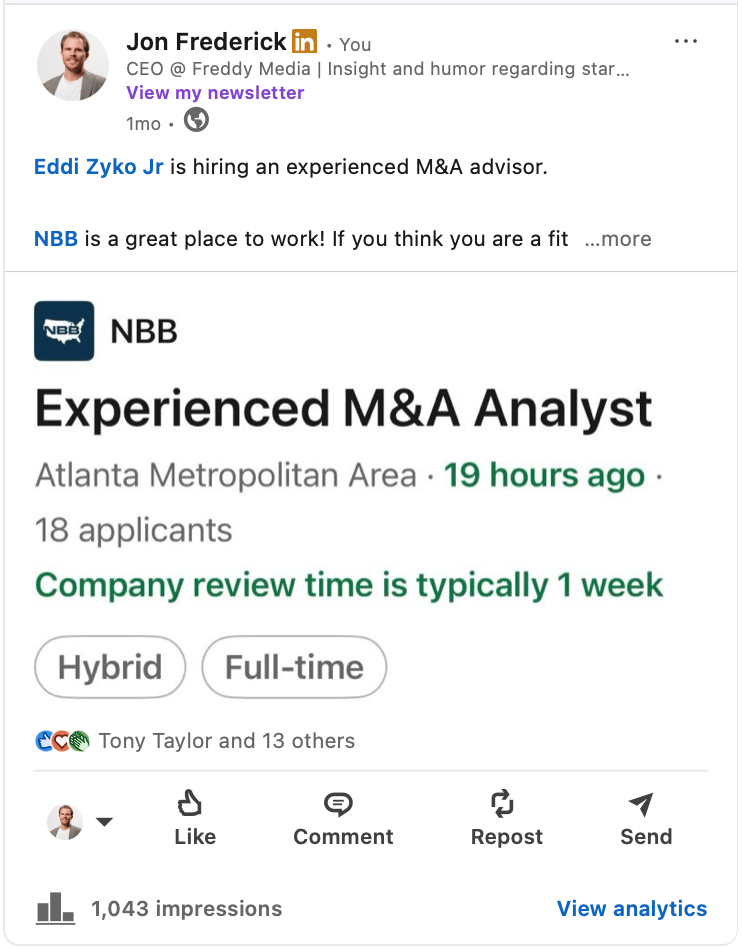Tap the View my newsletter link
The width and height of the screenshot is (742, 948).
coord(215,93)
